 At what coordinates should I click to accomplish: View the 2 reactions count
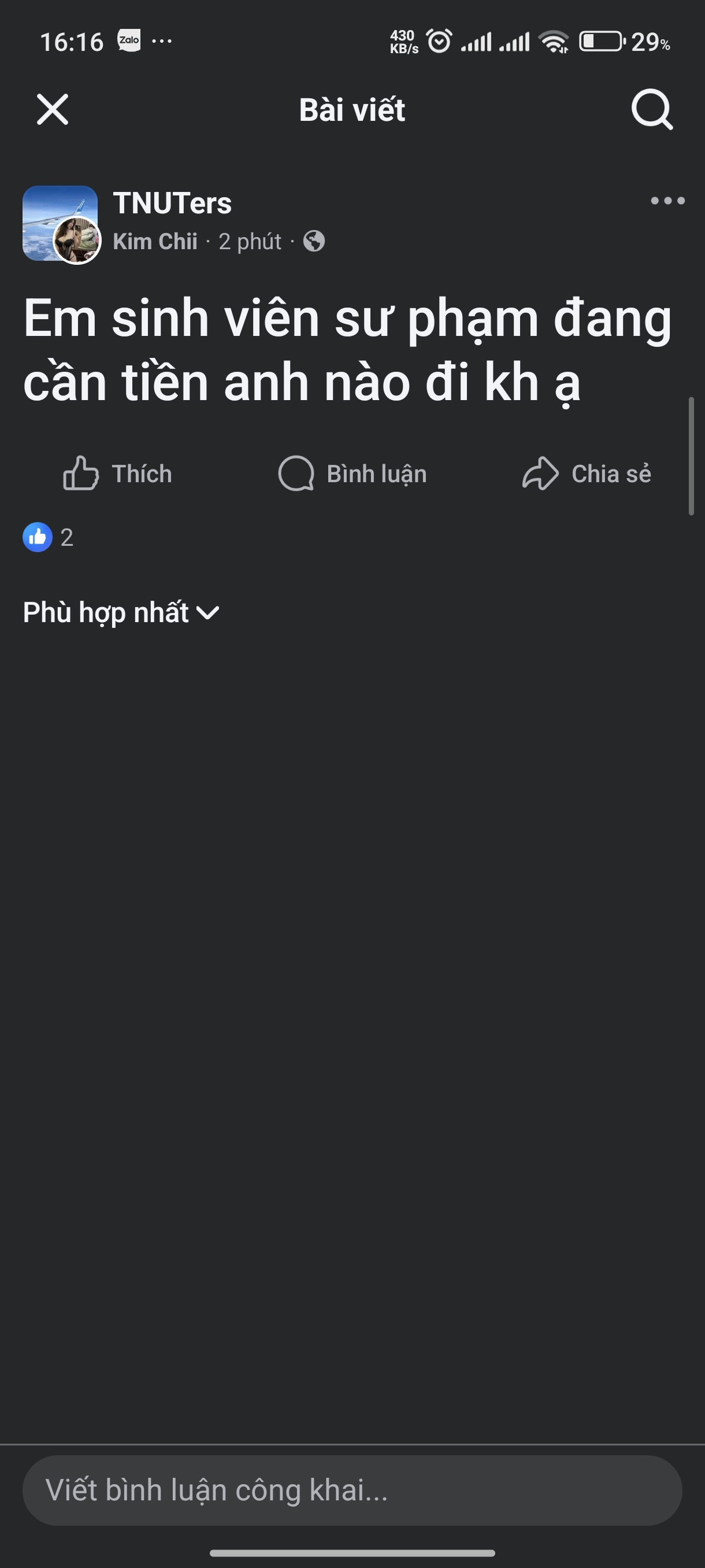point(66,538)
